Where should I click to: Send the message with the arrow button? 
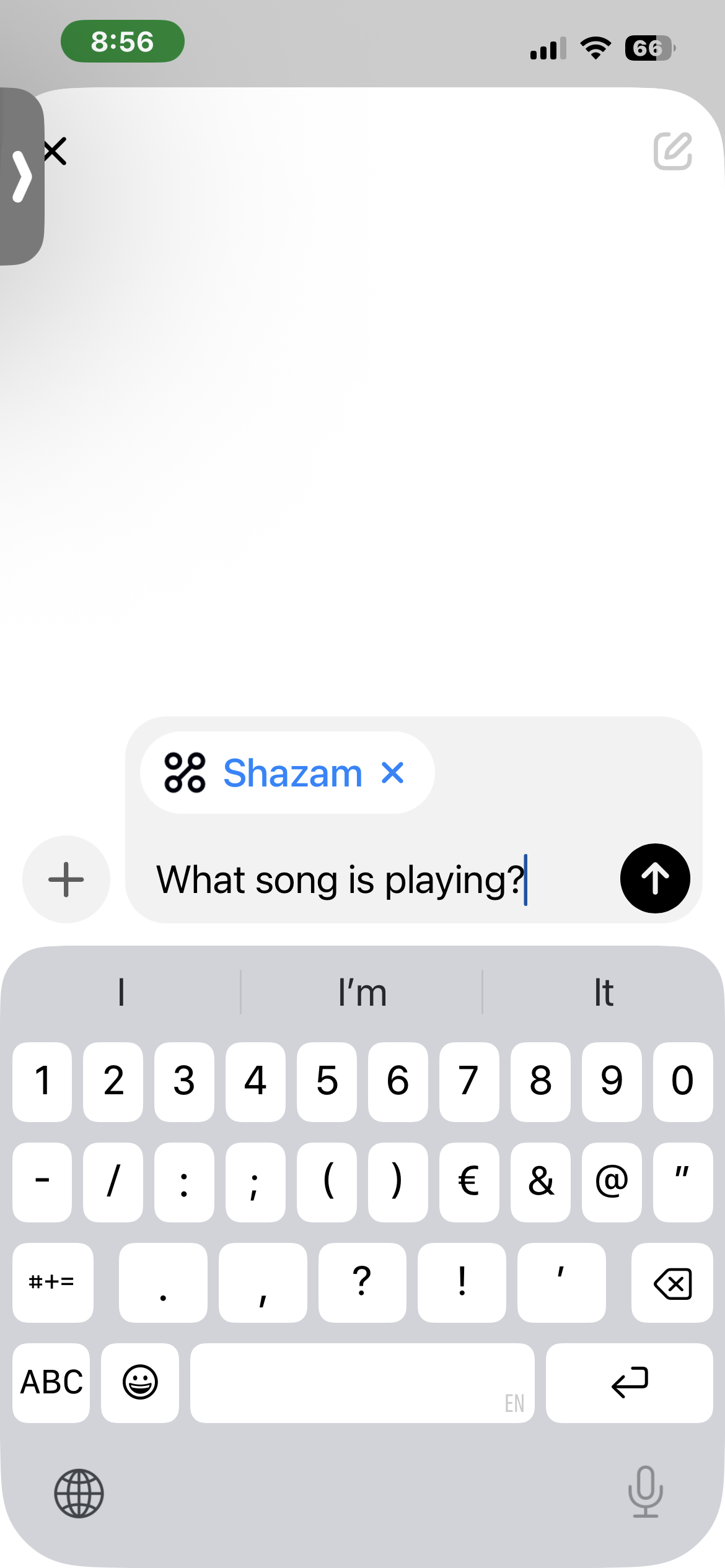point(654,878)
